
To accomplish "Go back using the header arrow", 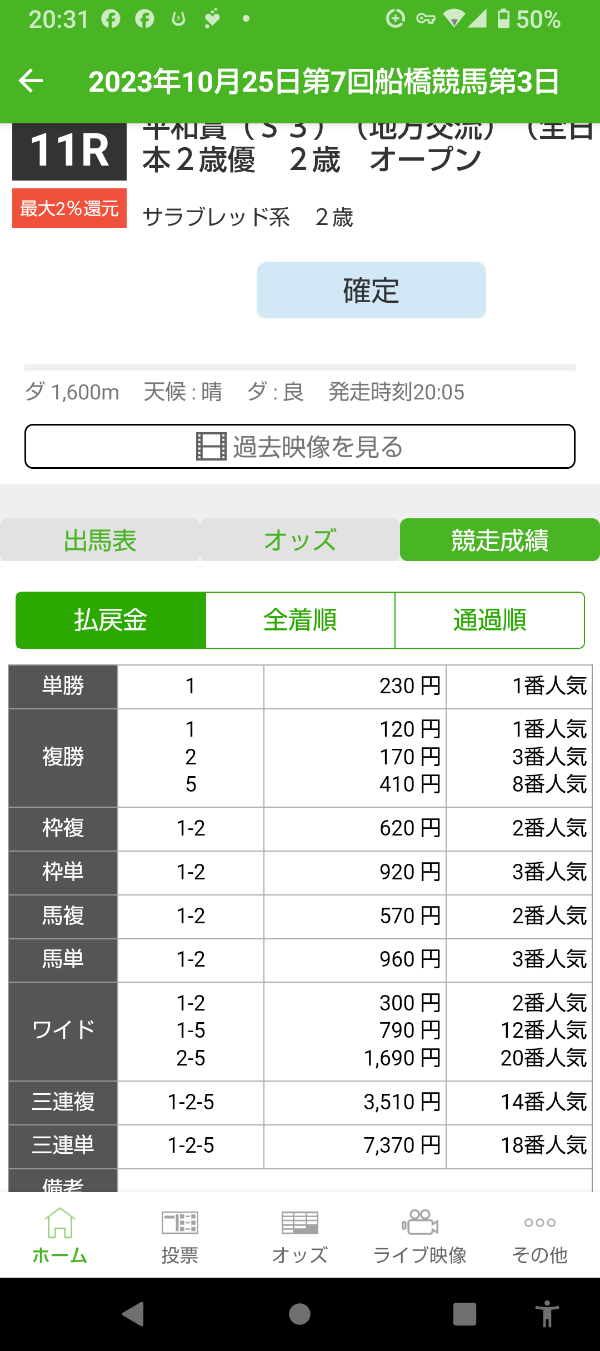I will point(32,82).
